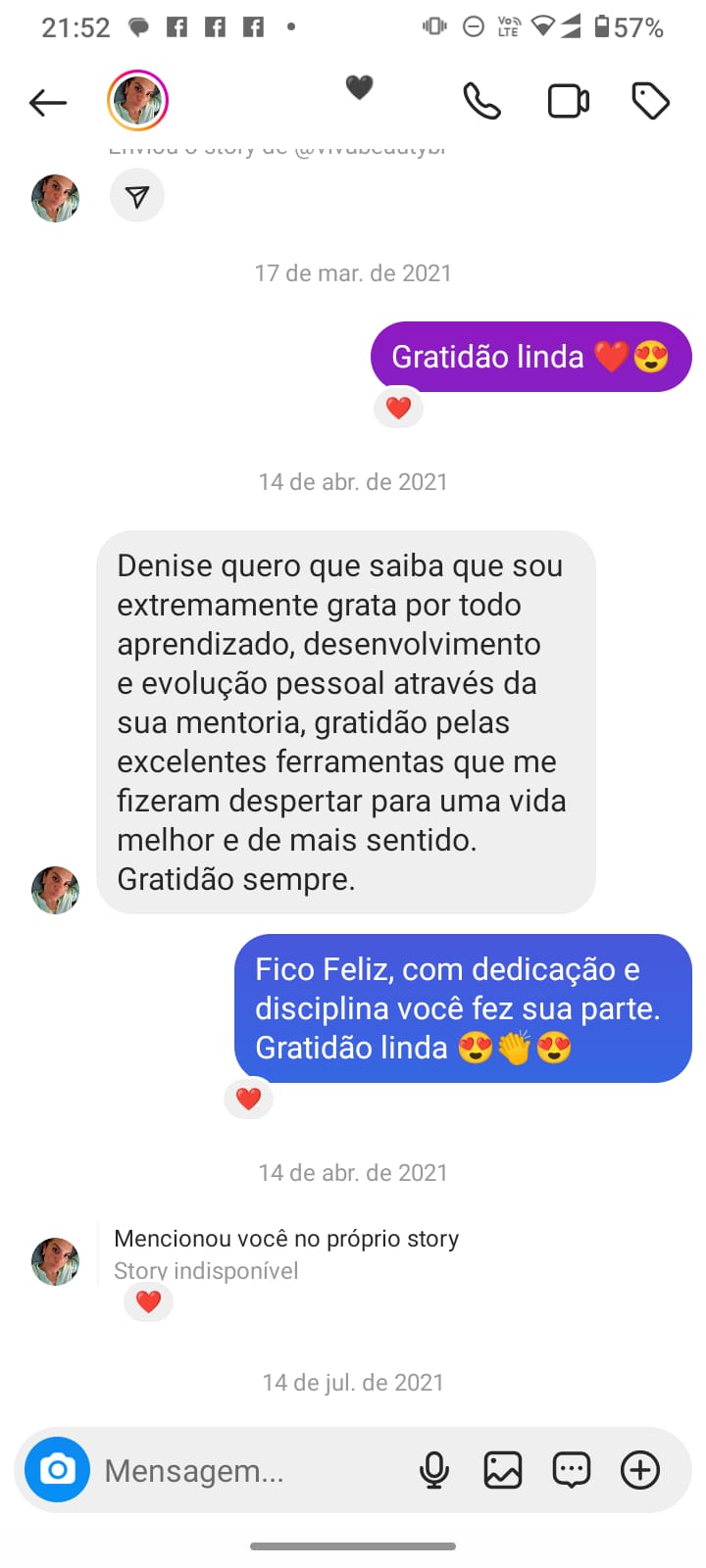
Task: Open the camera from message bar
Action: tap(57, 1469)
